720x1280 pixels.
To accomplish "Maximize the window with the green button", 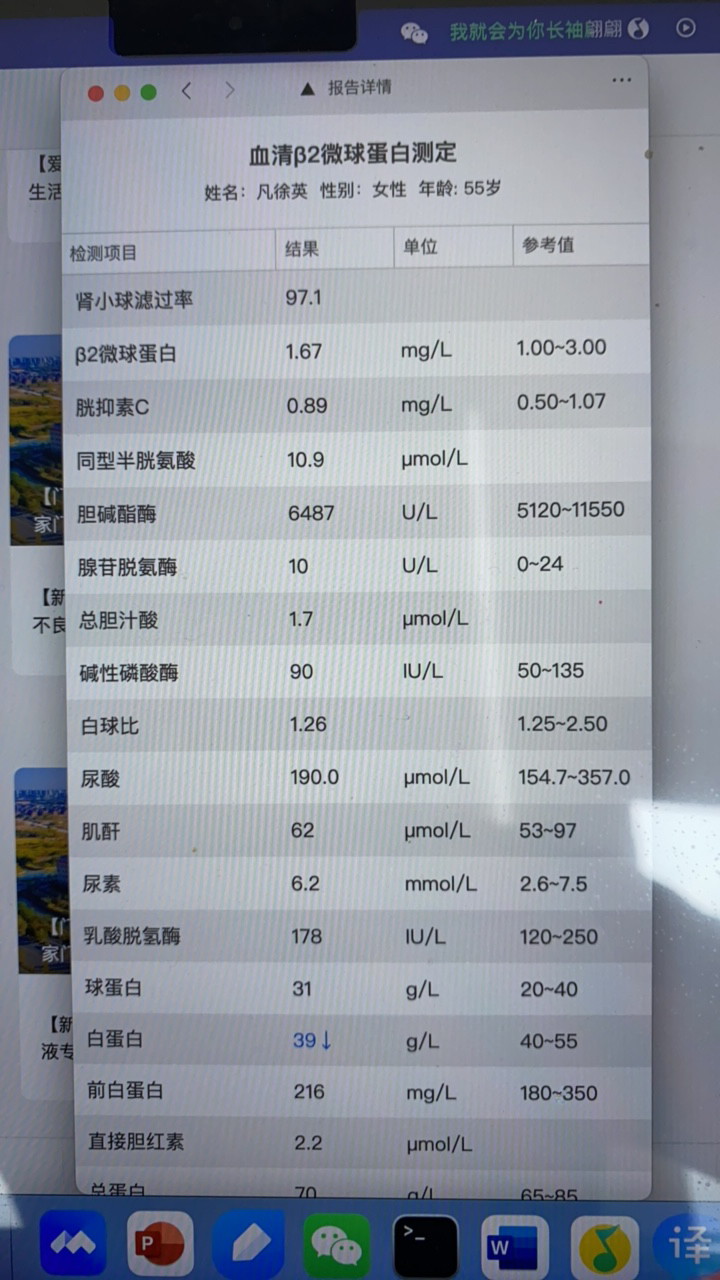I will tap(148, 93).
